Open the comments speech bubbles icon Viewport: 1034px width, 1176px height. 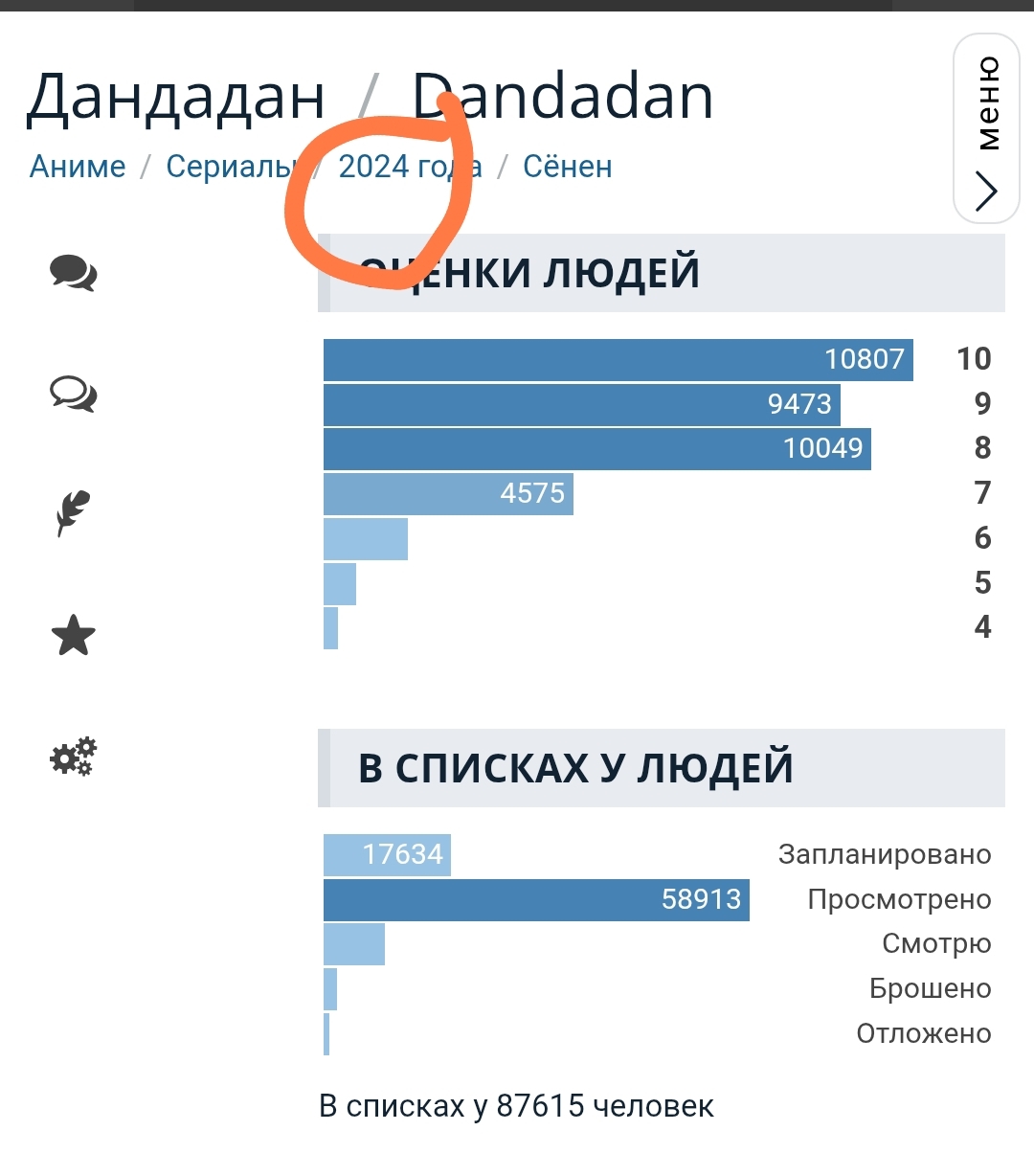73,273
